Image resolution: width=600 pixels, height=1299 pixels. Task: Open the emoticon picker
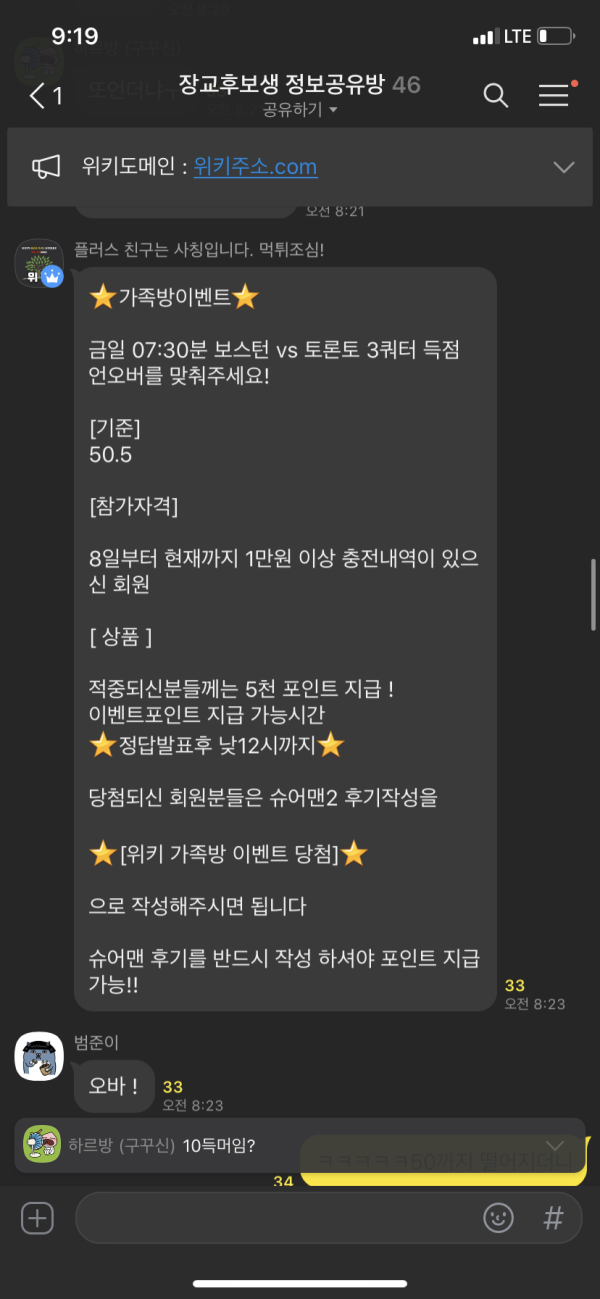pos(498,1218)
